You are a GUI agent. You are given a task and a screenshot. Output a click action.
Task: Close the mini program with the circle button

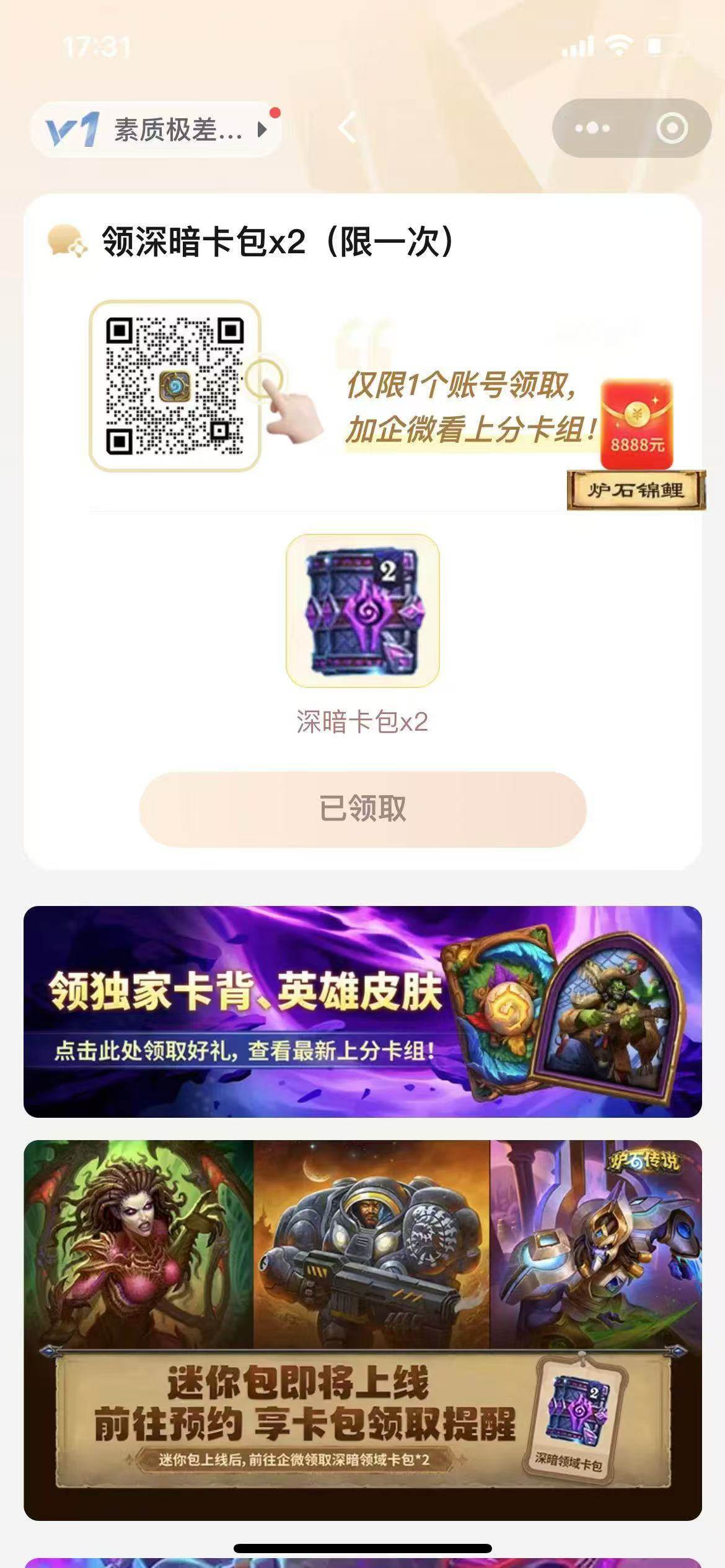coord(672,128)
